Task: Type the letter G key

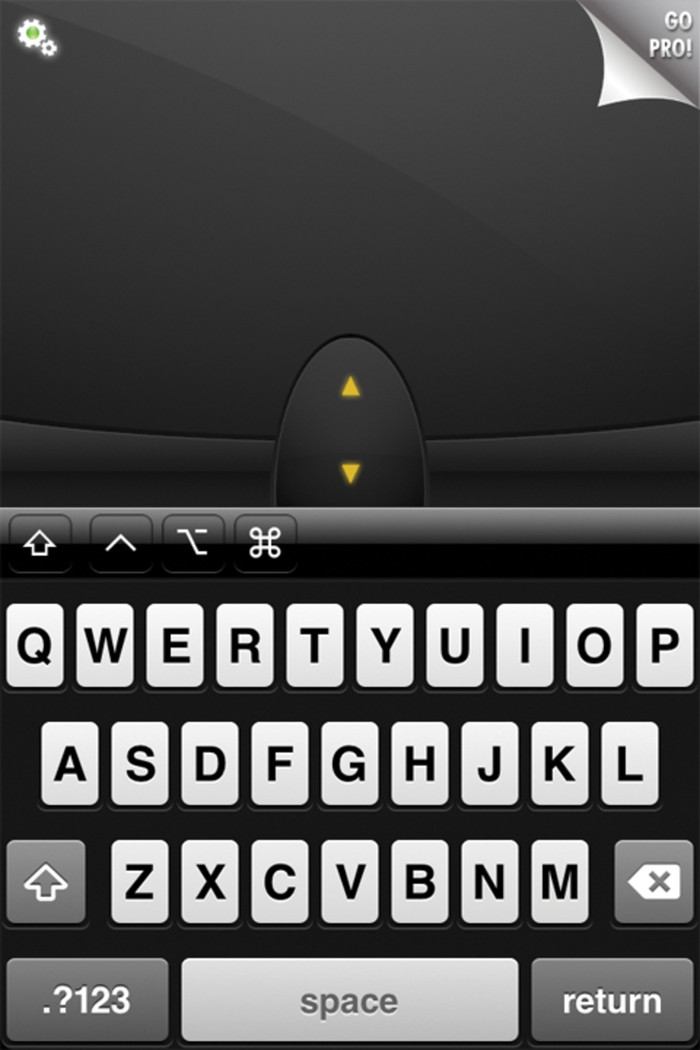Action: [350, 764]
